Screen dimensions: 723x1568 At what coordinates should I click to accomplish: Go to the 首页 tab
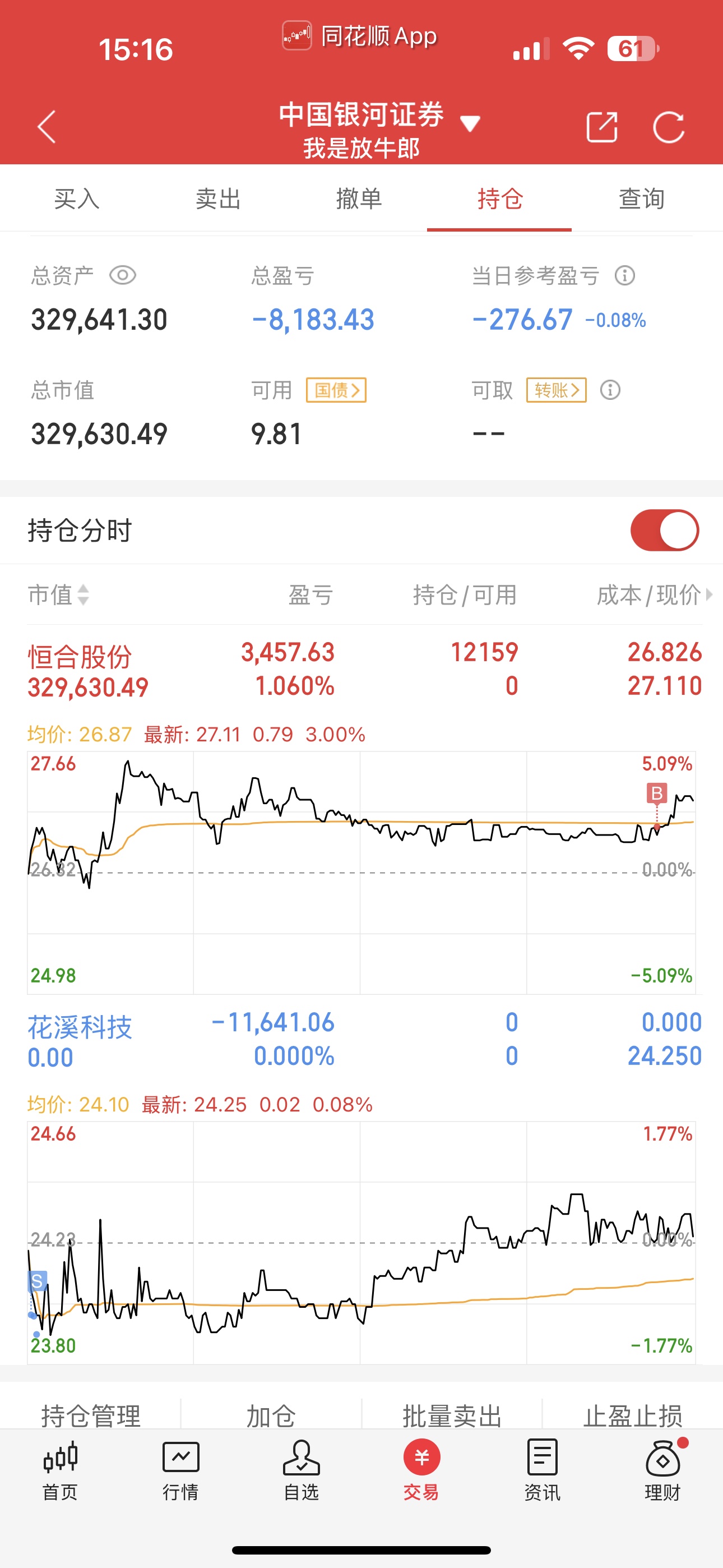(61, 1469)
